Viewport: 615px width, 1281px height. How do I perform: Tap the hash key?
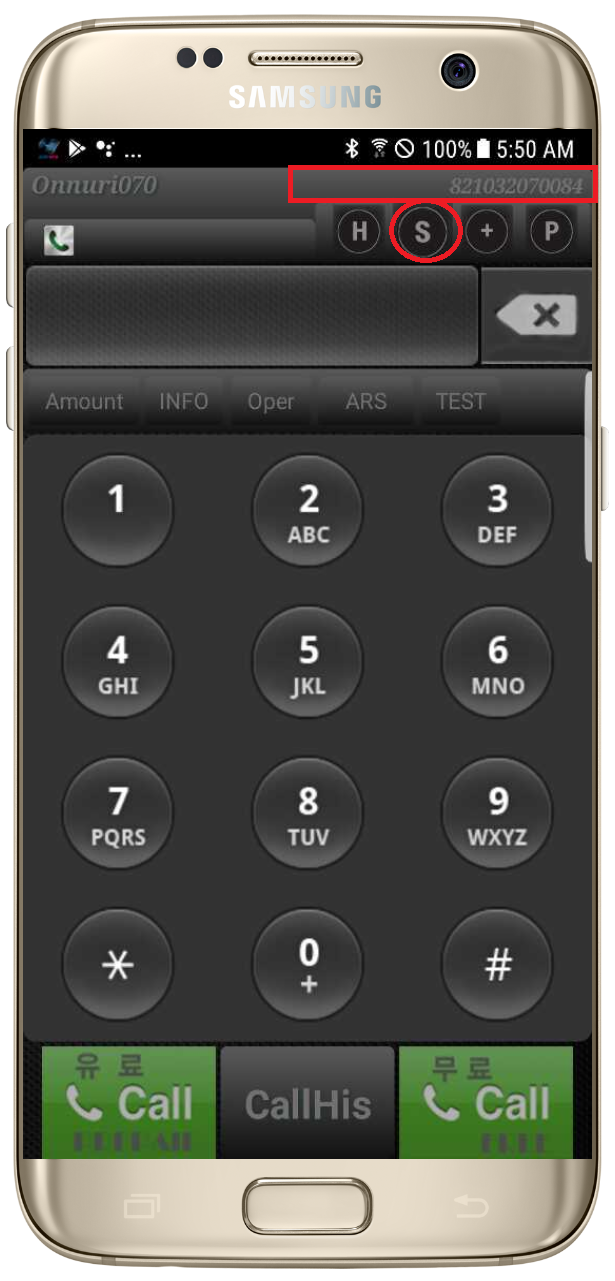(497, 964)
